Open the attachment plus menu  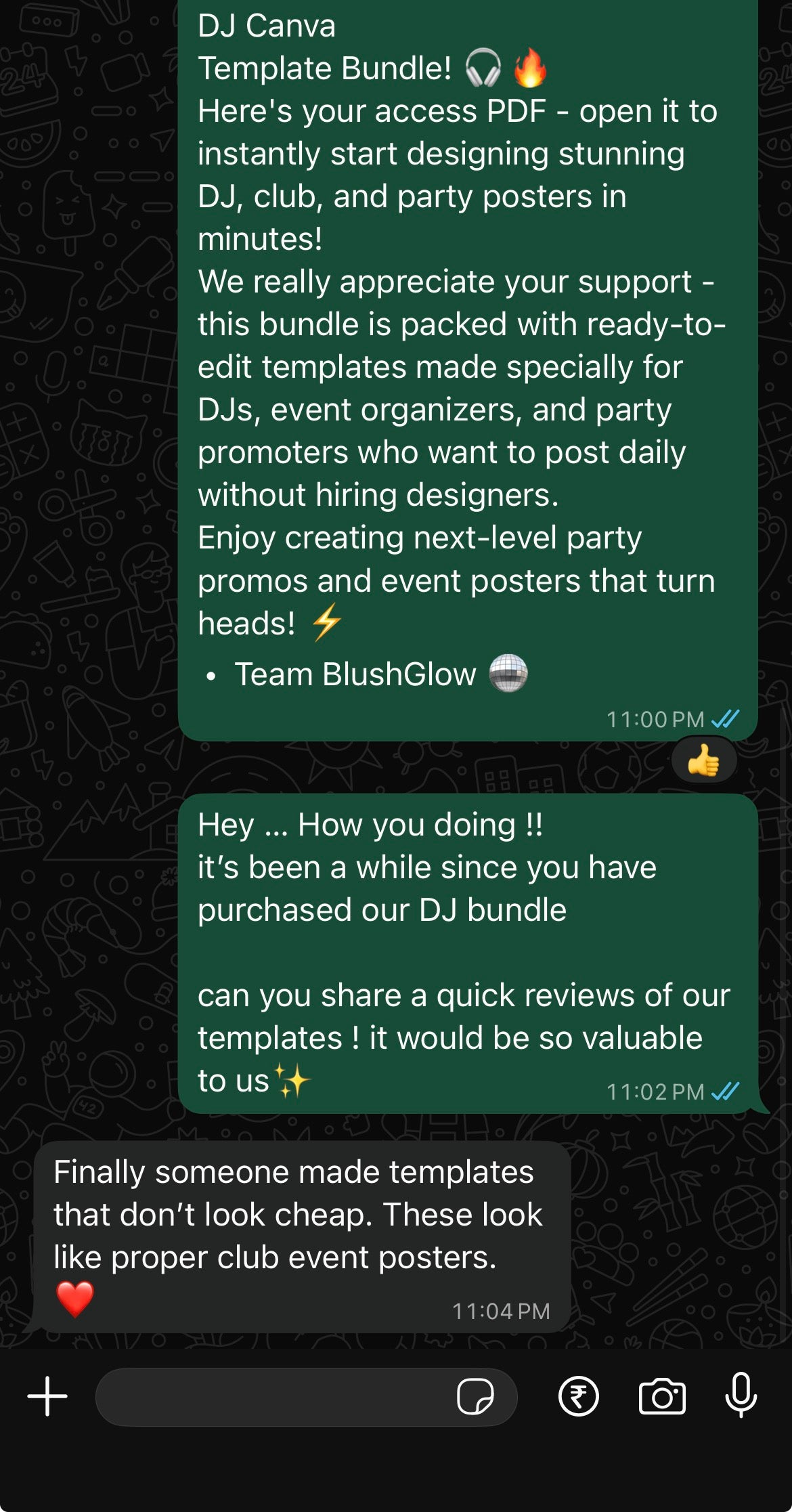pyautogui.click(x=47, y=1396)
